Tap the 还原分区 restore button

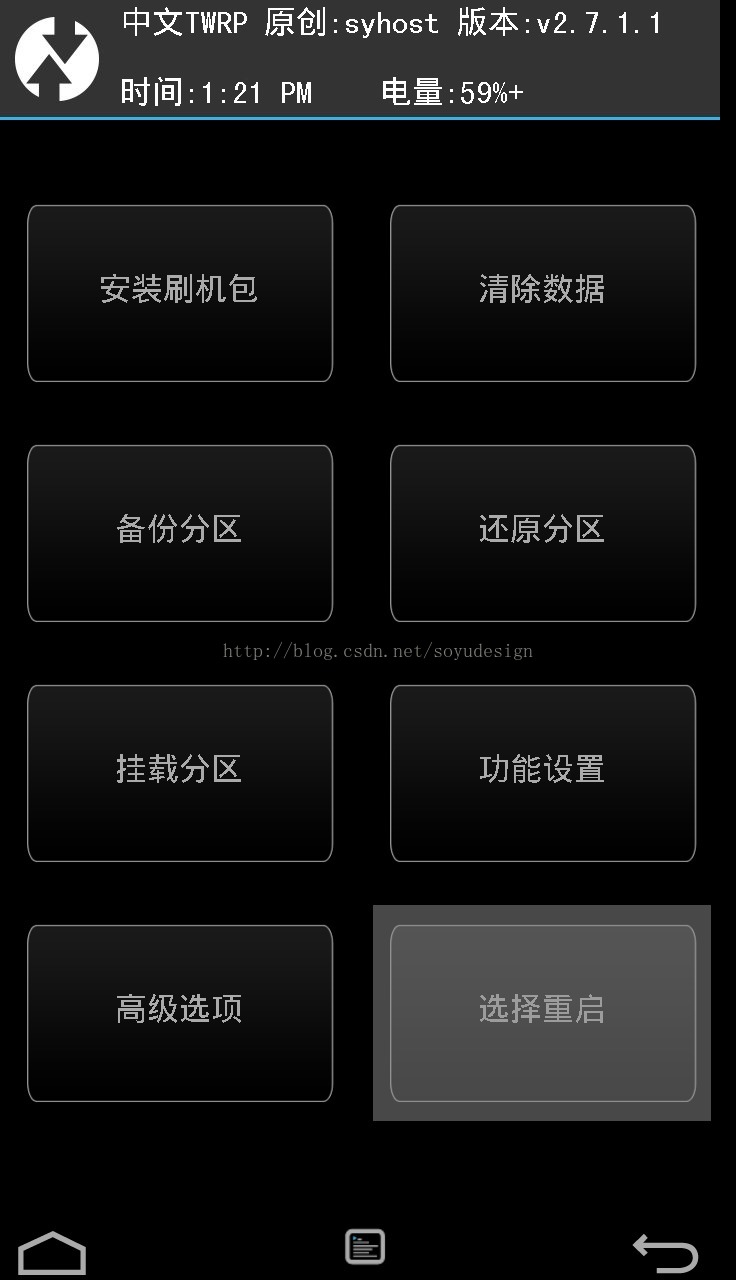[543, 533]
